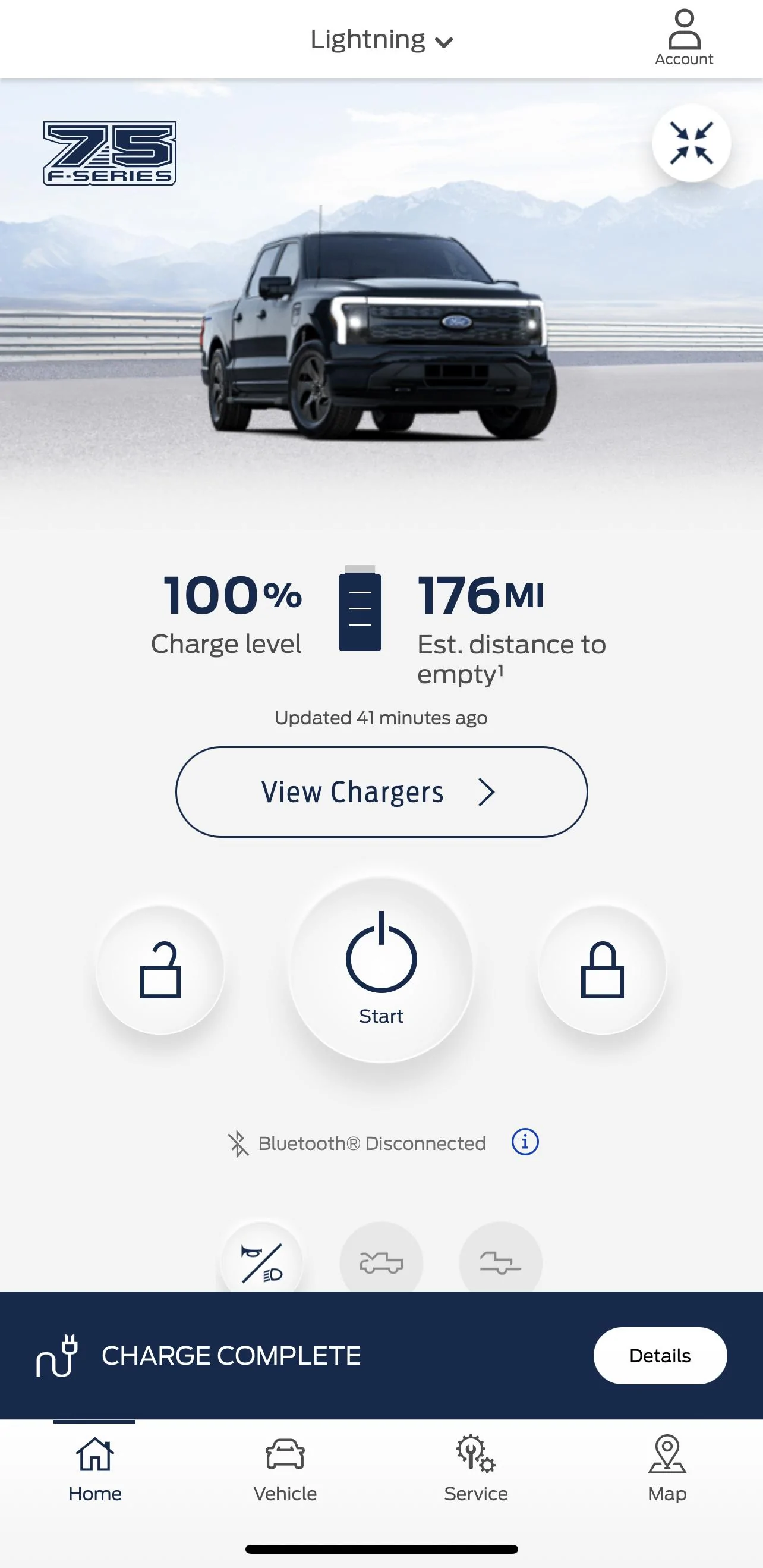Tap the tailgate control icon
This screenshot has width=763, height=1568.
pos(500,1261)
